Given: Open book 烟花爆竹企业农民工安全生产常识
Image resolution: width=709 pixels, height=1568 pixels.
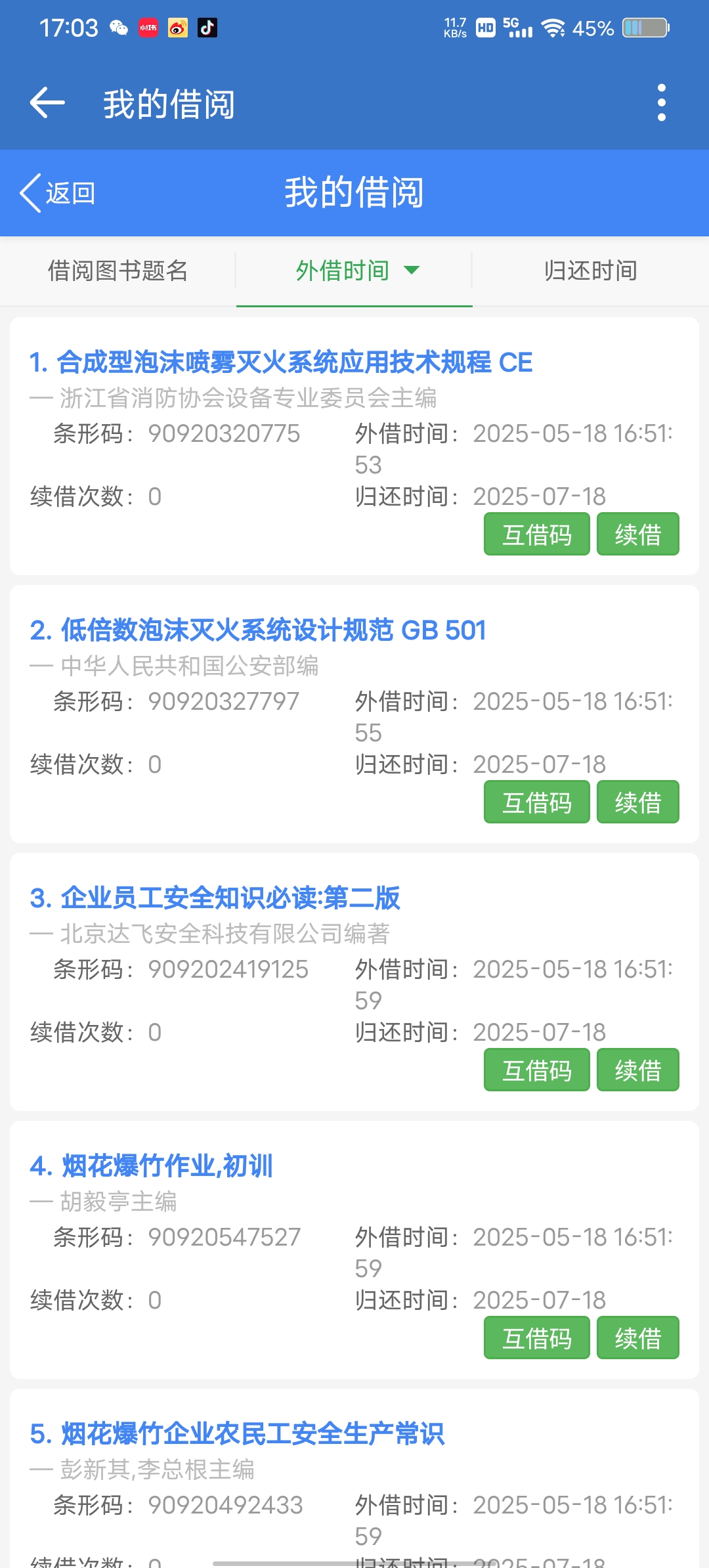Looking at the screenshot, I should click(x=237, y=1434).
